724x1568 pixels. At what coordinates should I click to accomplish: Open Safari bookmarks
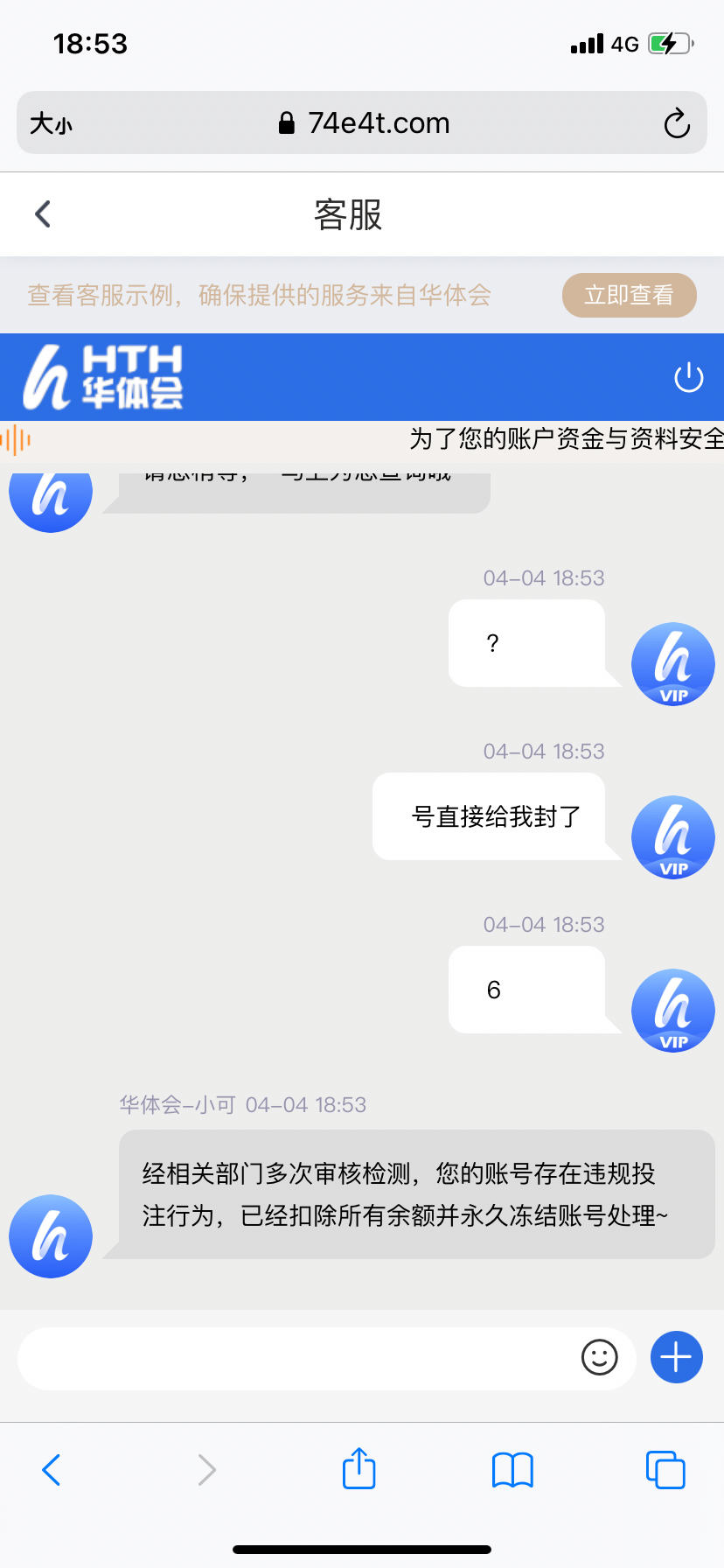pyautogui.click(x=512, y=1470)
